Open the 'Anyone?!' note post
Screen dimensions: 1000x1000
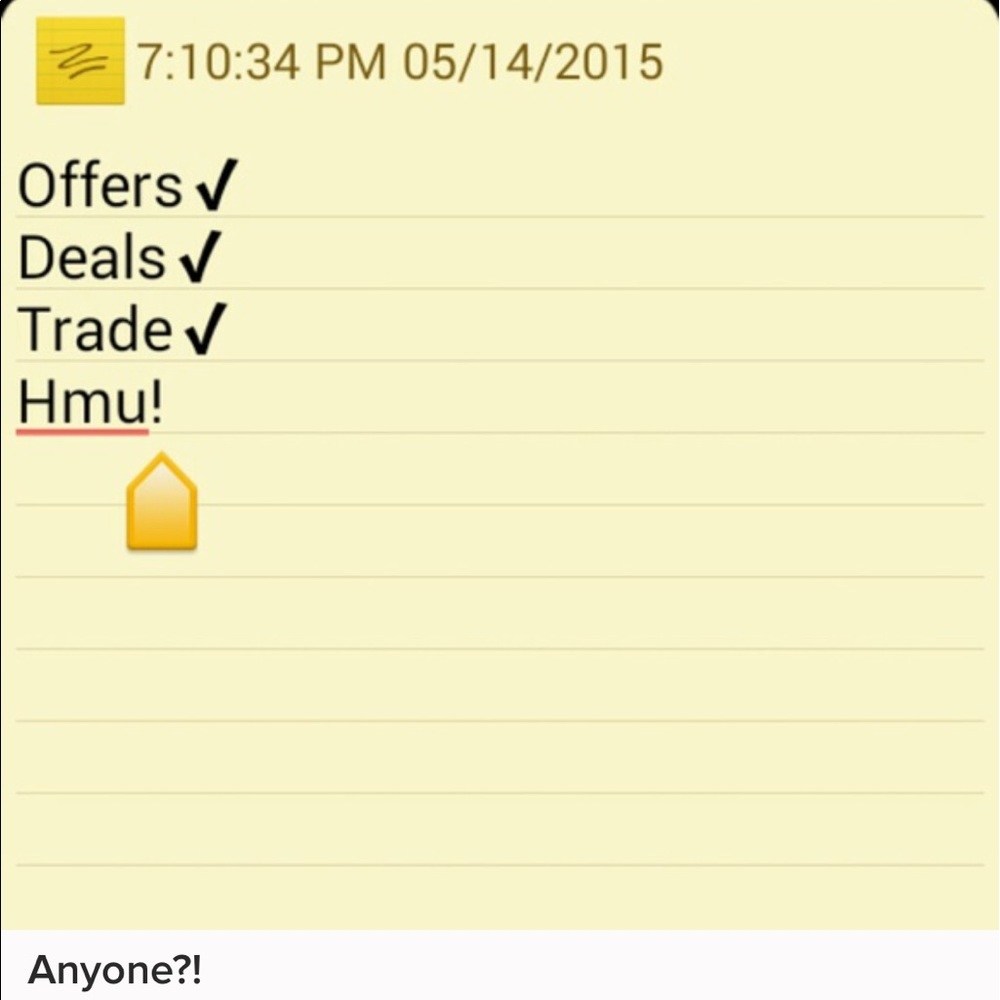(115, 969)
